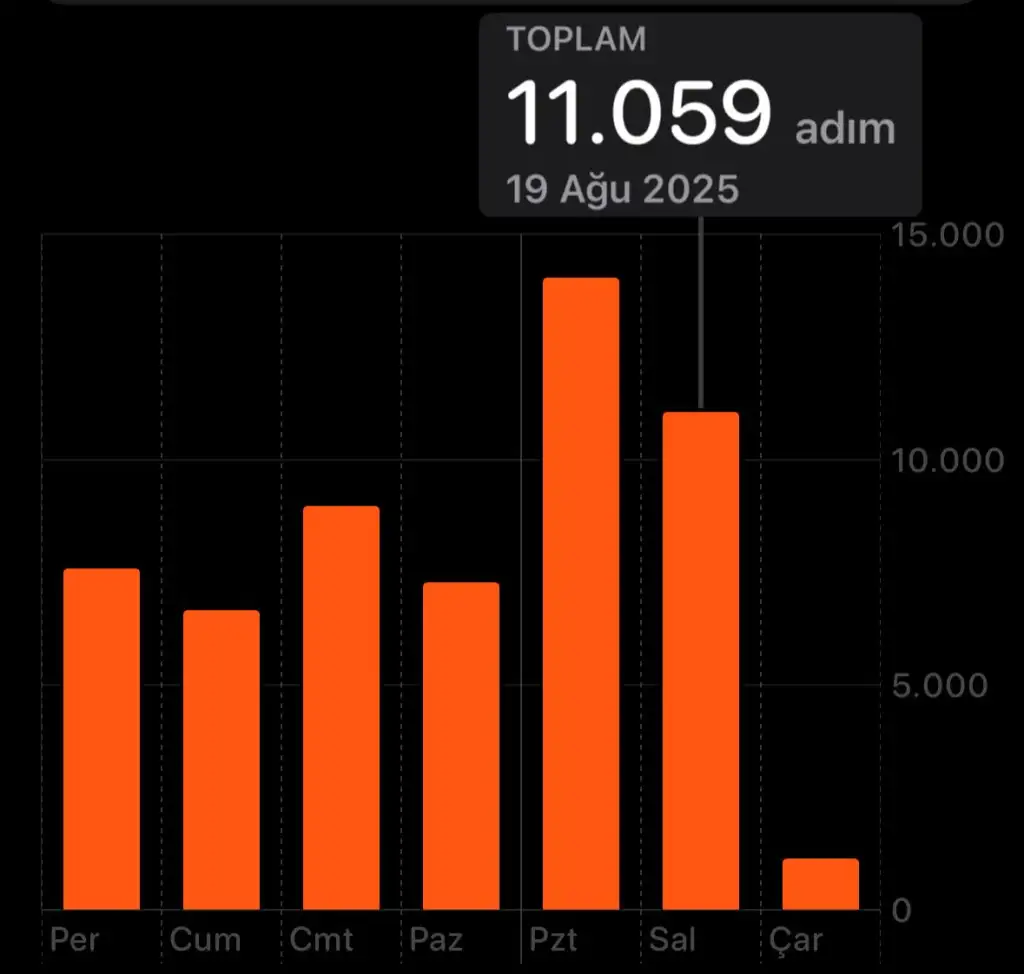Show the step total for Pzt
Image resolution: width=1024 pixels, height=974 pixels.
(581, 594)
